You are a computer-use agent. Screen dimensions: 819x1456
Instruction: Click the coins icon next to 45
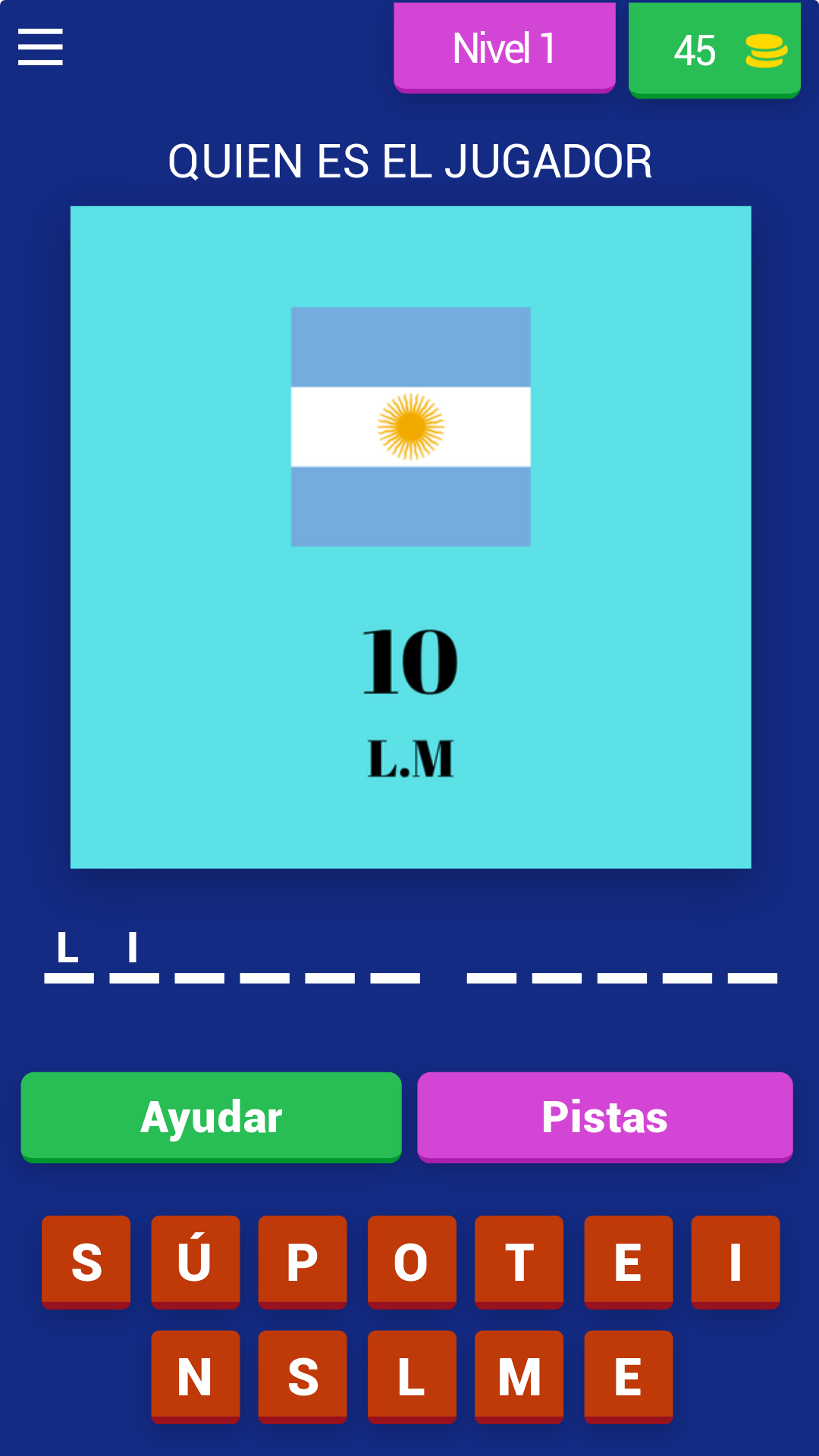click(767, 52)
